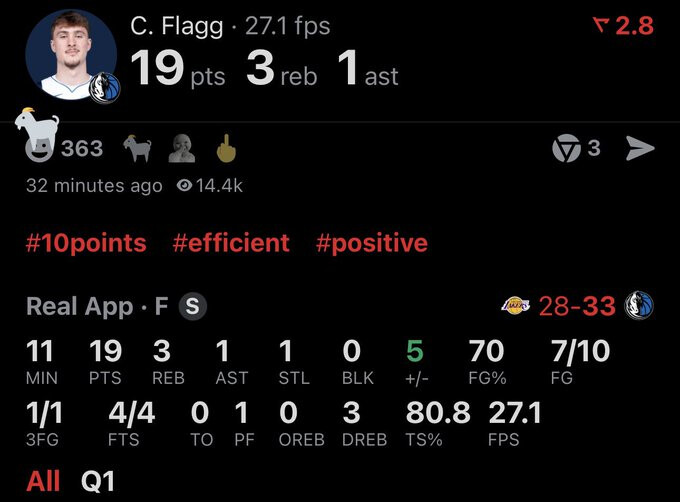Open the #10points hashtag
The width and height of the screenshot is (680, 502).
86,243
